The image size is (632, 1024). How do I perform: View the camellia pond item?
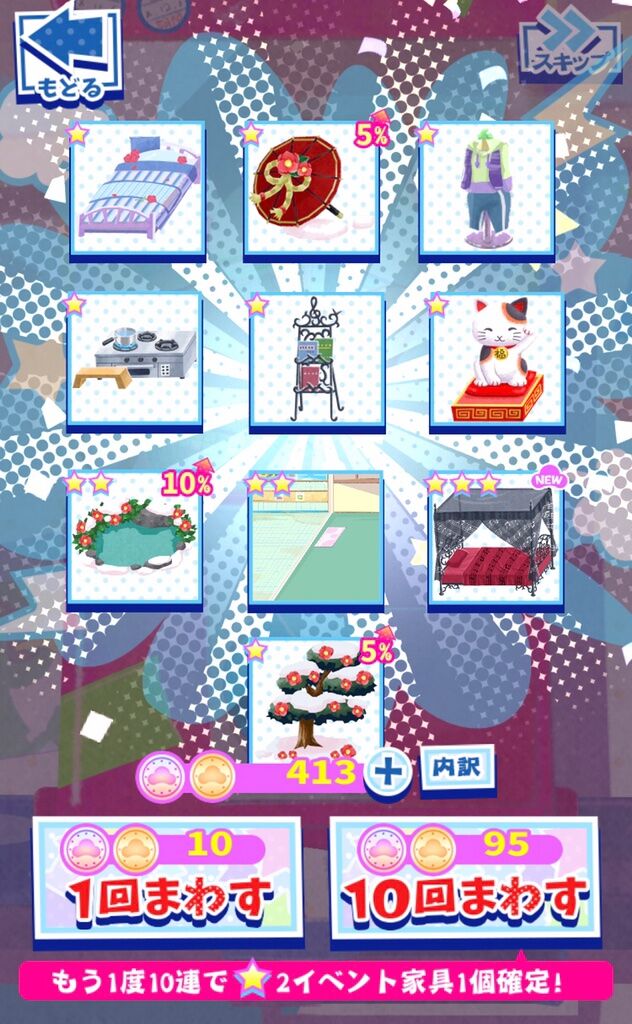[134, 541]
